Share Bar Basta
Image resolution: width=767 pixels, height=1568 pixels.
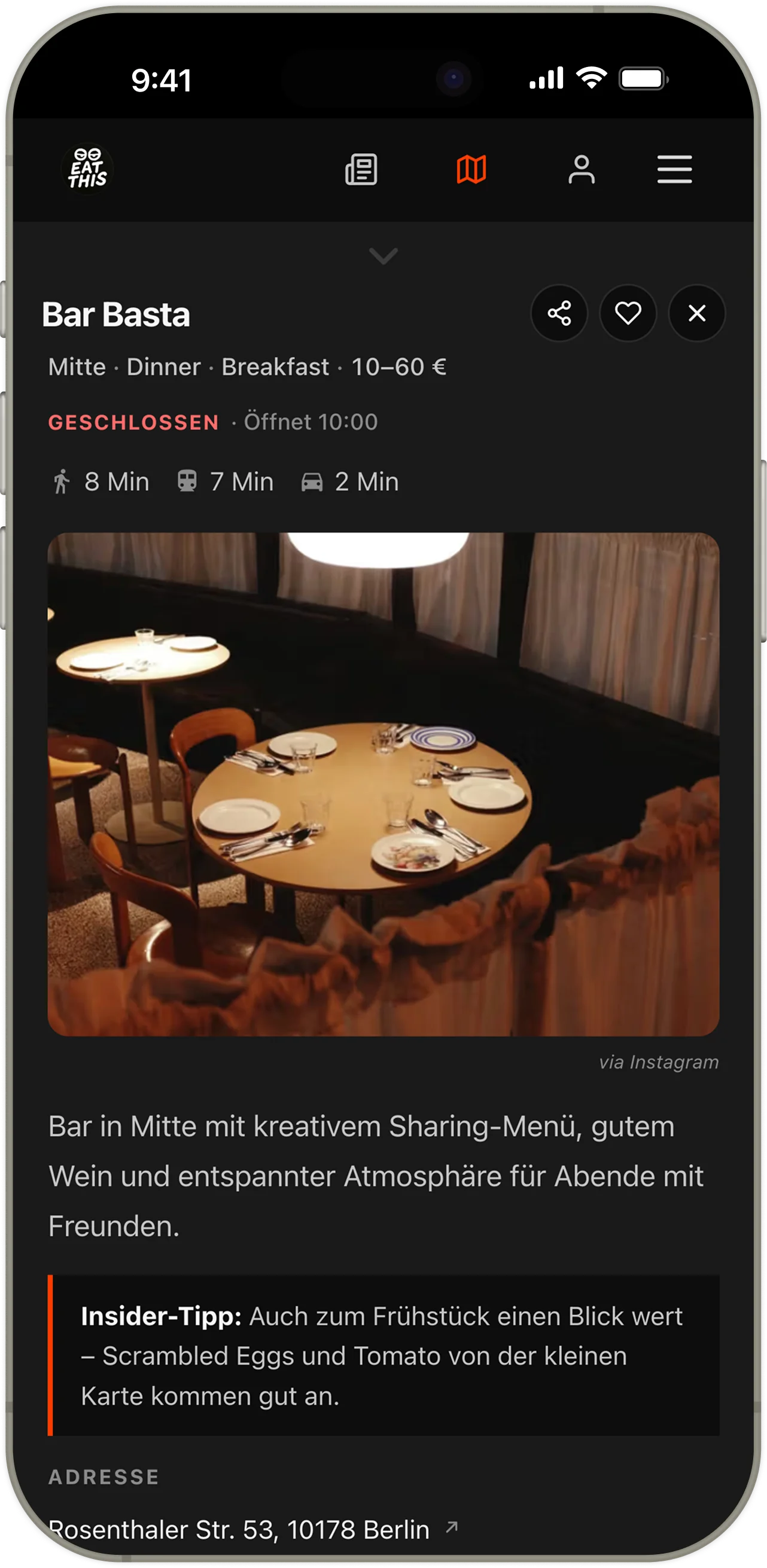pos(559,313)
